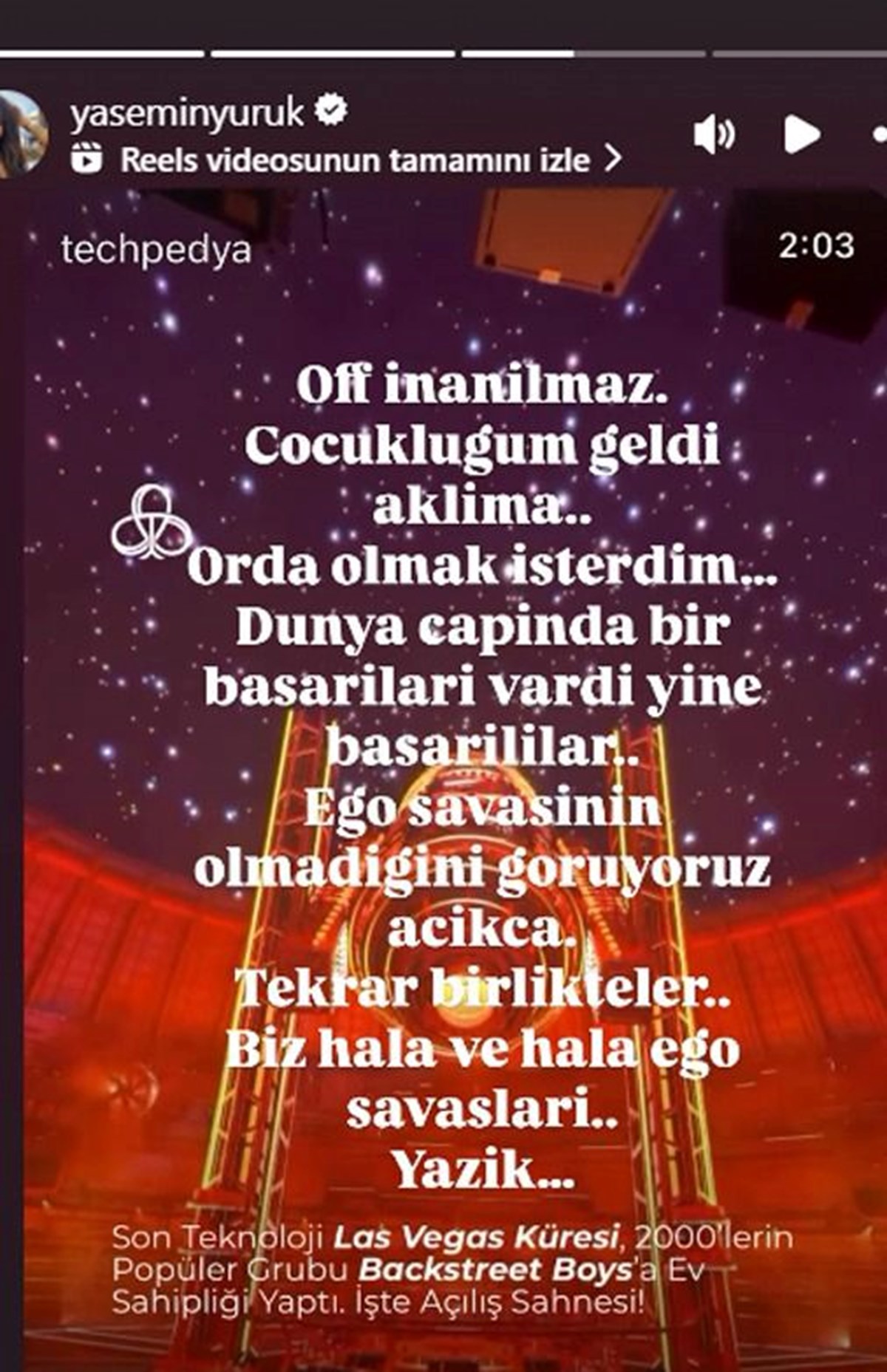Tap the play button
Screen dimensions: 887x1372
click(x=801, y=135)
